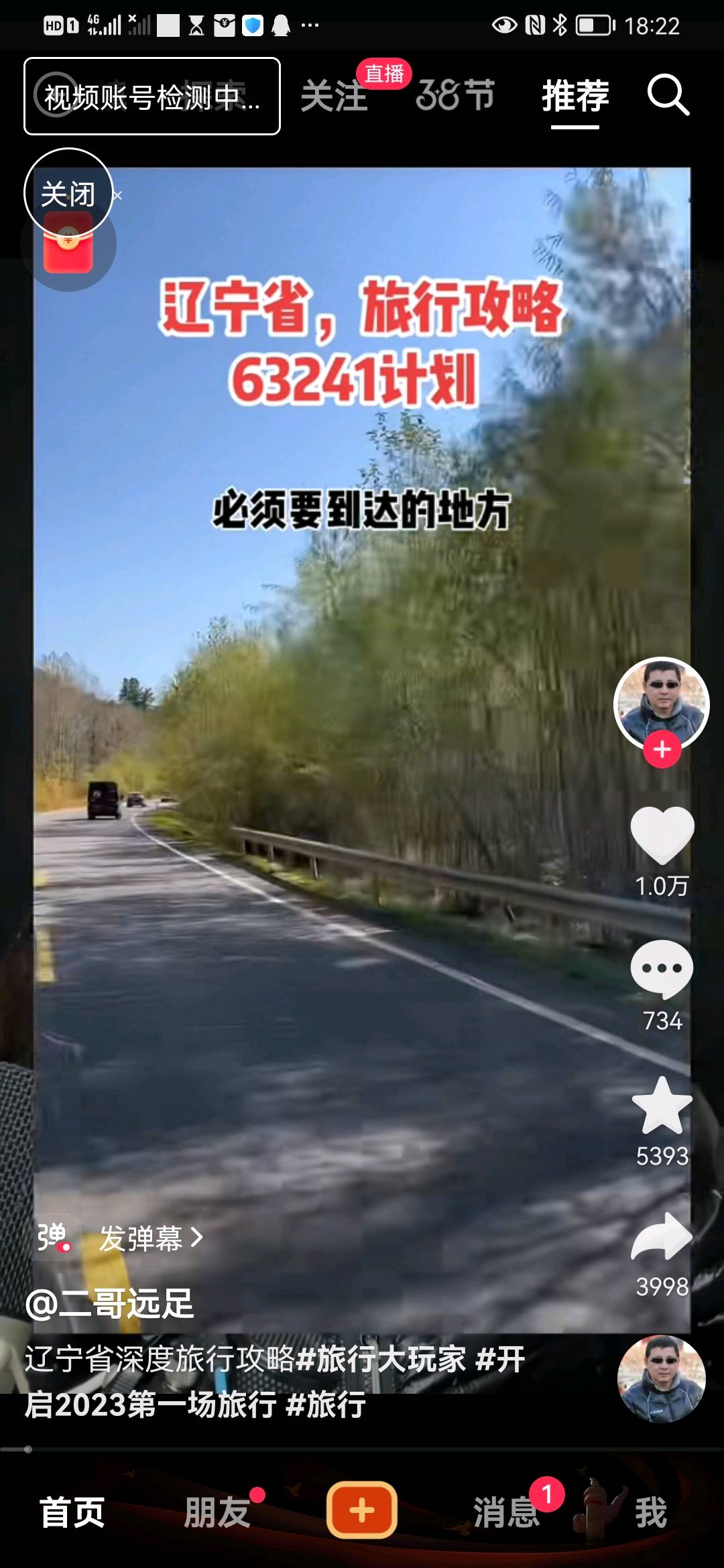Select the 推荐 tab
Image resolution: width=724 pixels, height=1568 pixels.
pos(575,96)
